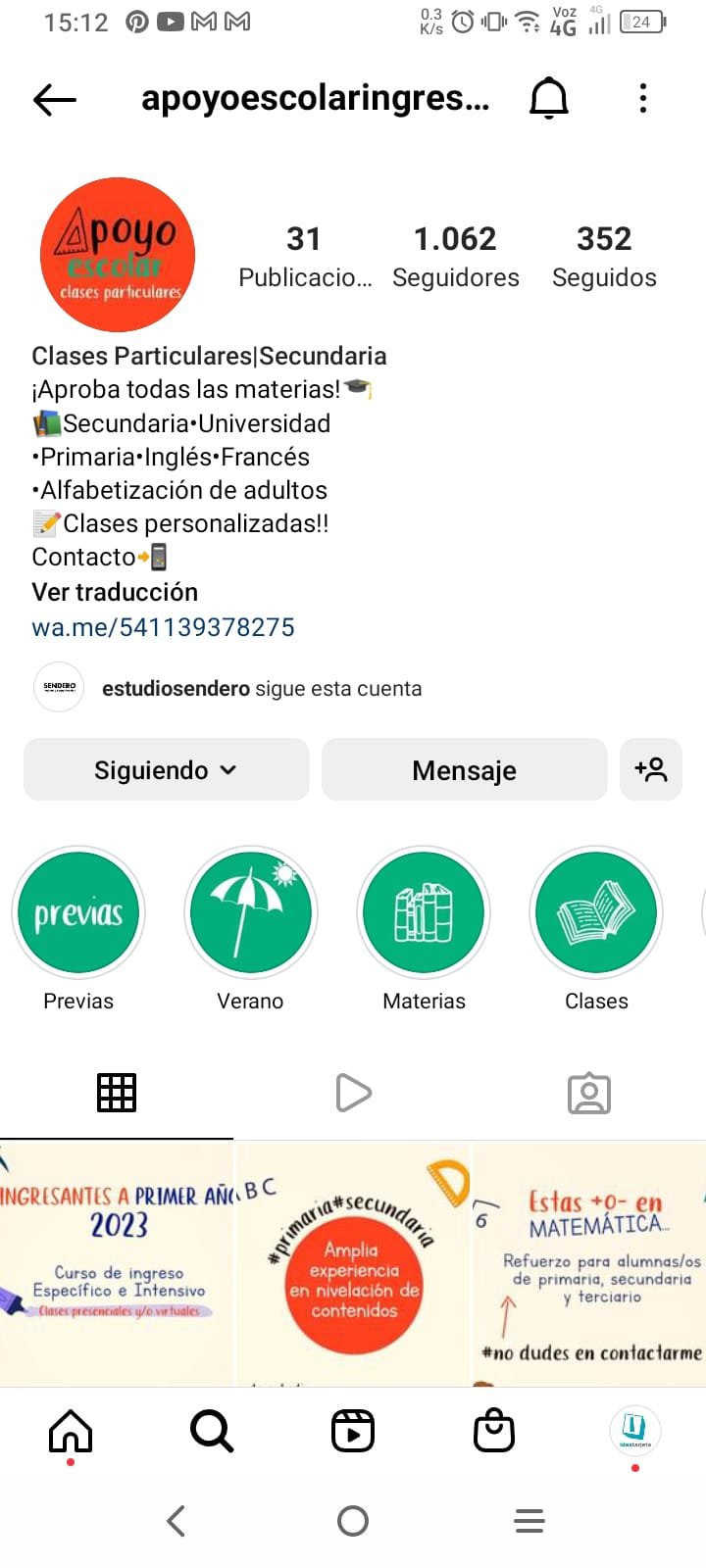Open the search tab in bottom navigation
Image resolution: width=706 pixels, height=1568 pixels.
coord(212,1432)
